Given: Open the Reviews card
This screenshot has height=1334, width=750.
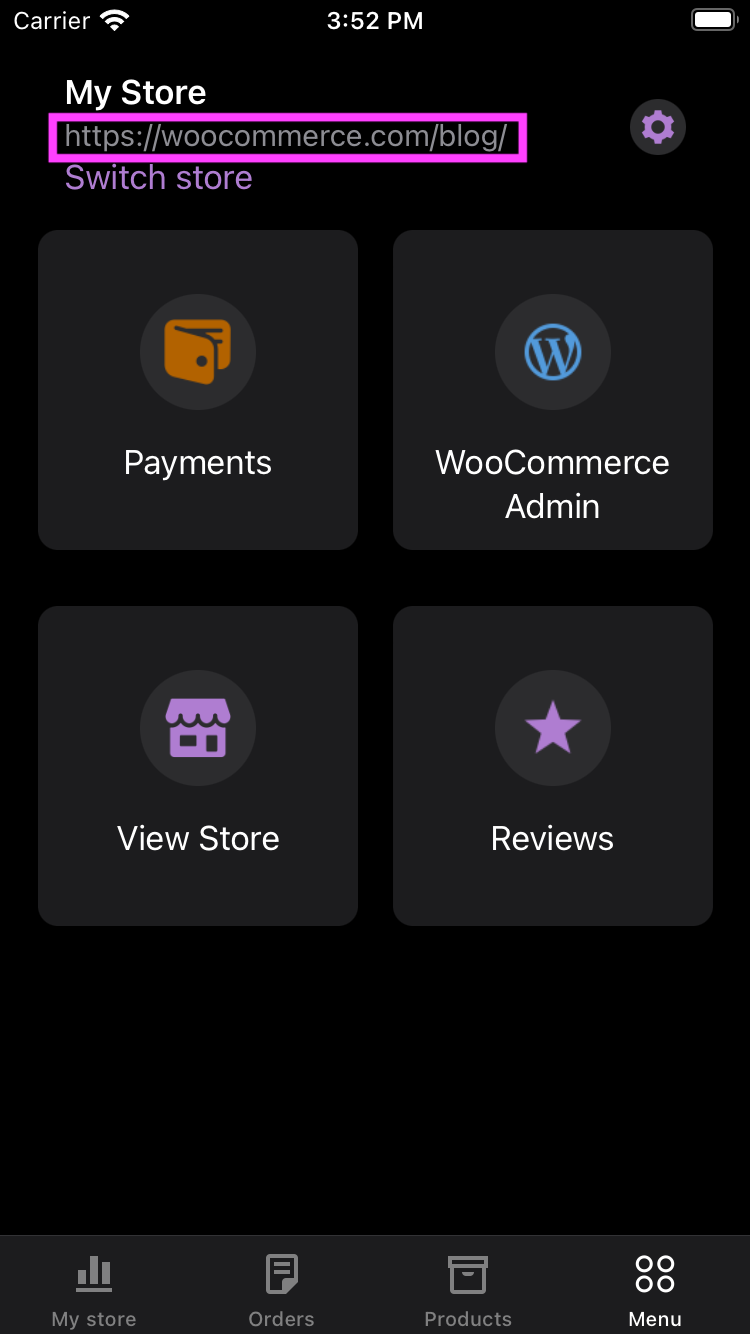Looking at the screenshot, I should (x=552, y=766).
